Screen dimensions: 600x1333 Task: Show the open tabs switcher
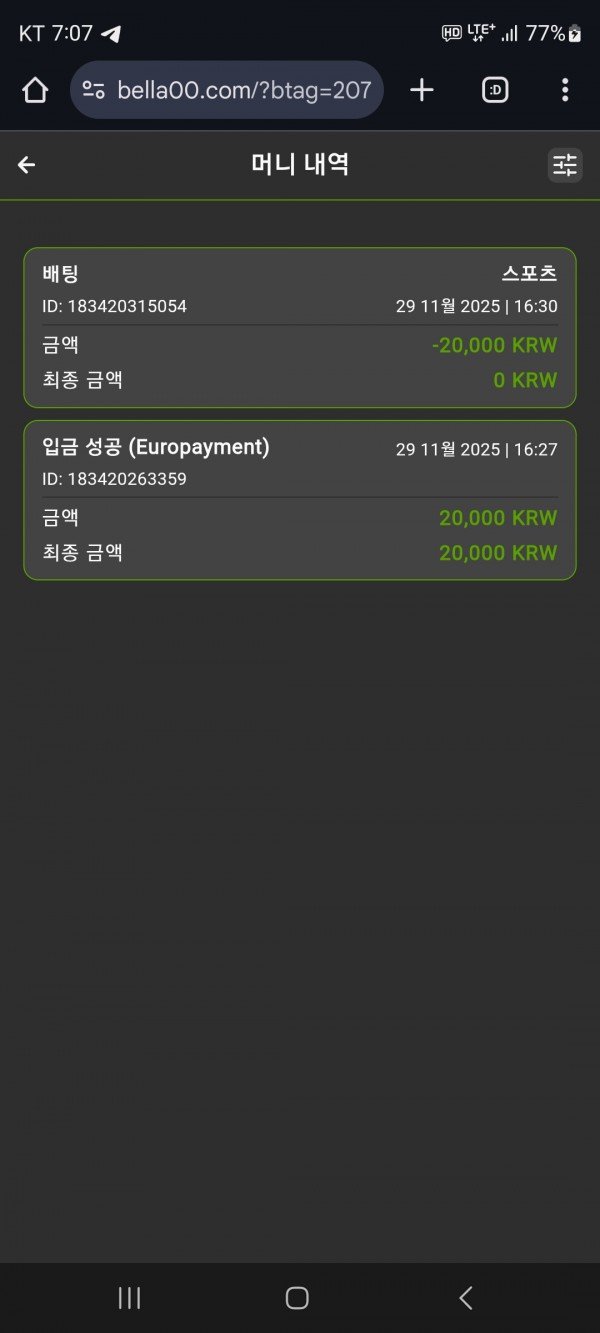(495, 90)
